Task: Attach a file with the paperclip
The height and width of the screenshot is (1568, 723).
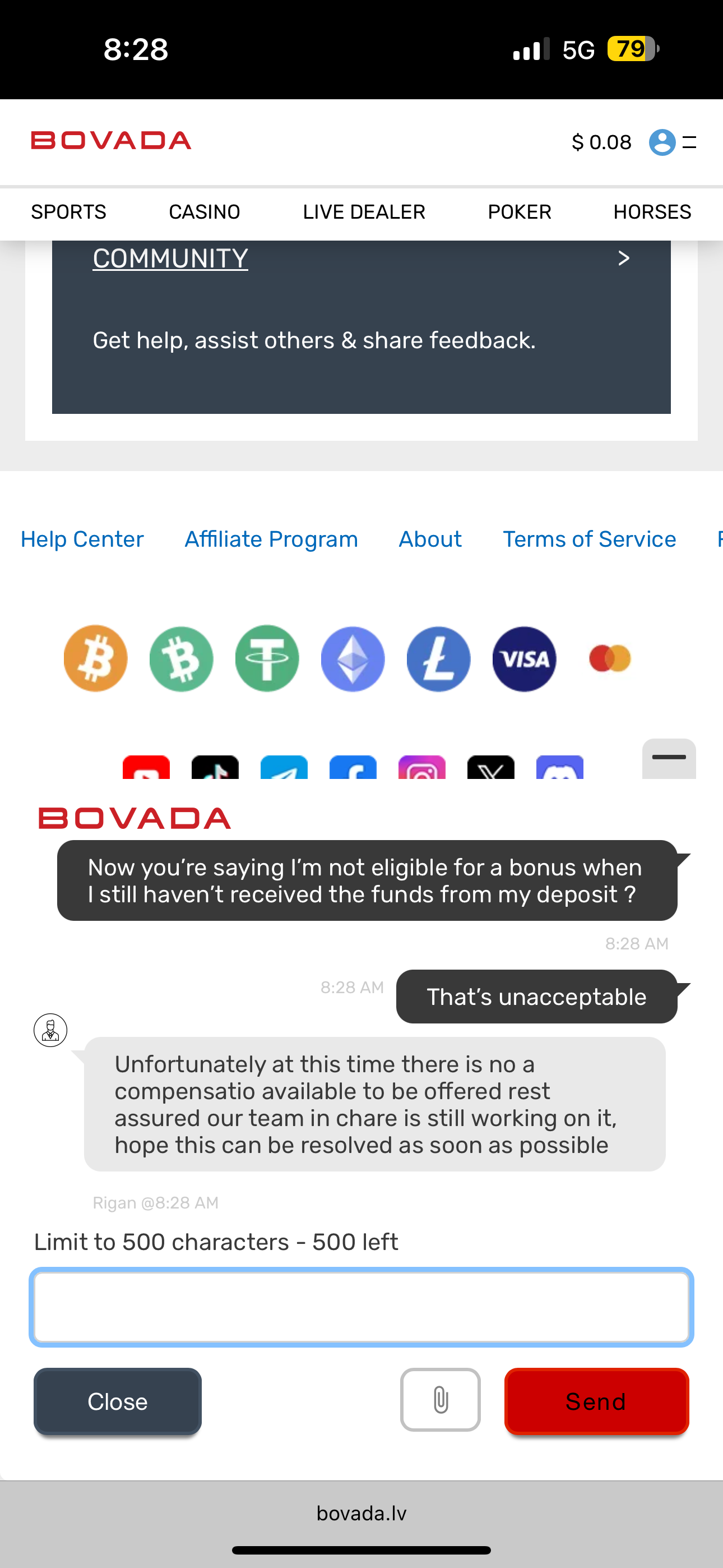Action: click(440, 1400)
